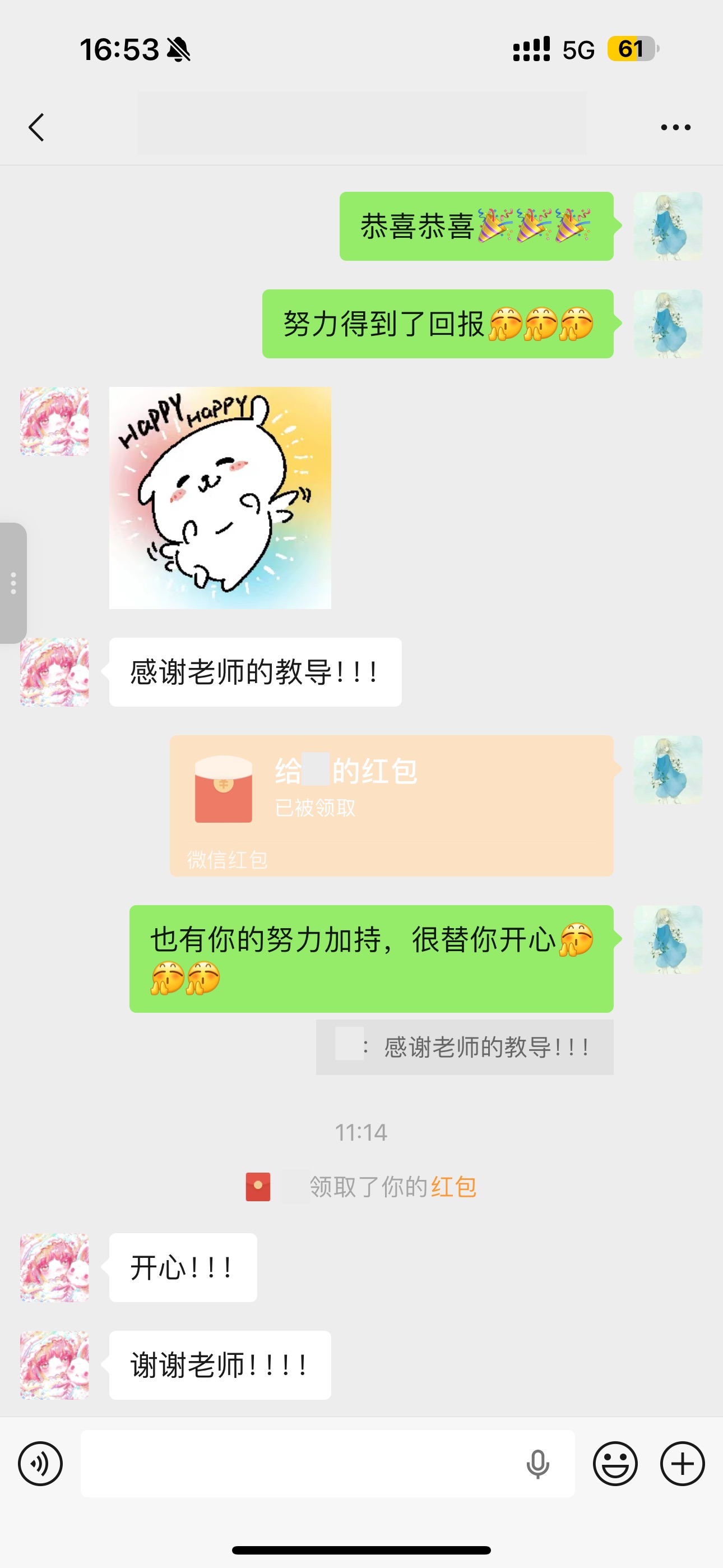Switch to voice message input

tap(40, 1464)
